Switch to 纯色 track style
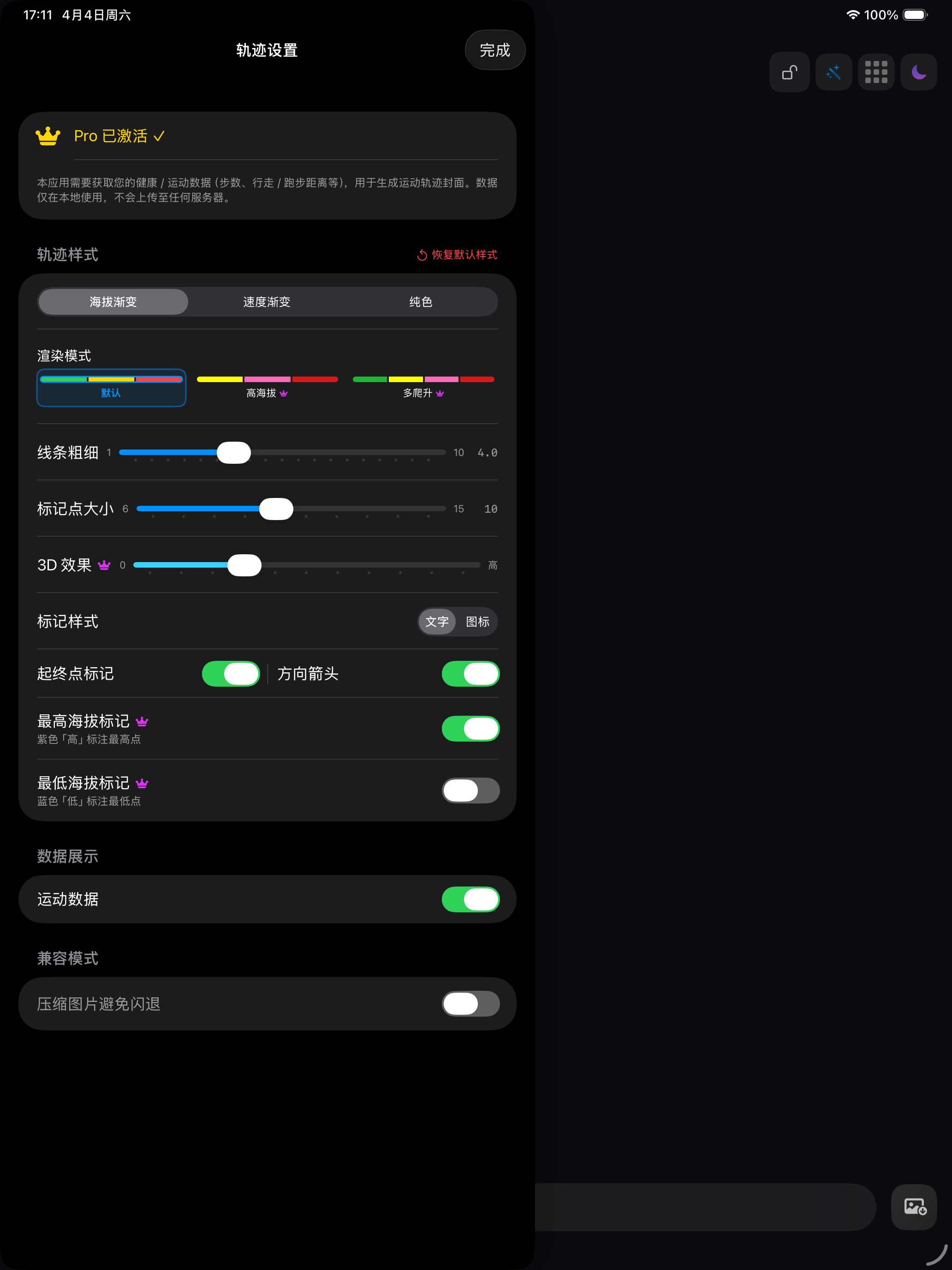952x1270 pixels. [420, 302]
